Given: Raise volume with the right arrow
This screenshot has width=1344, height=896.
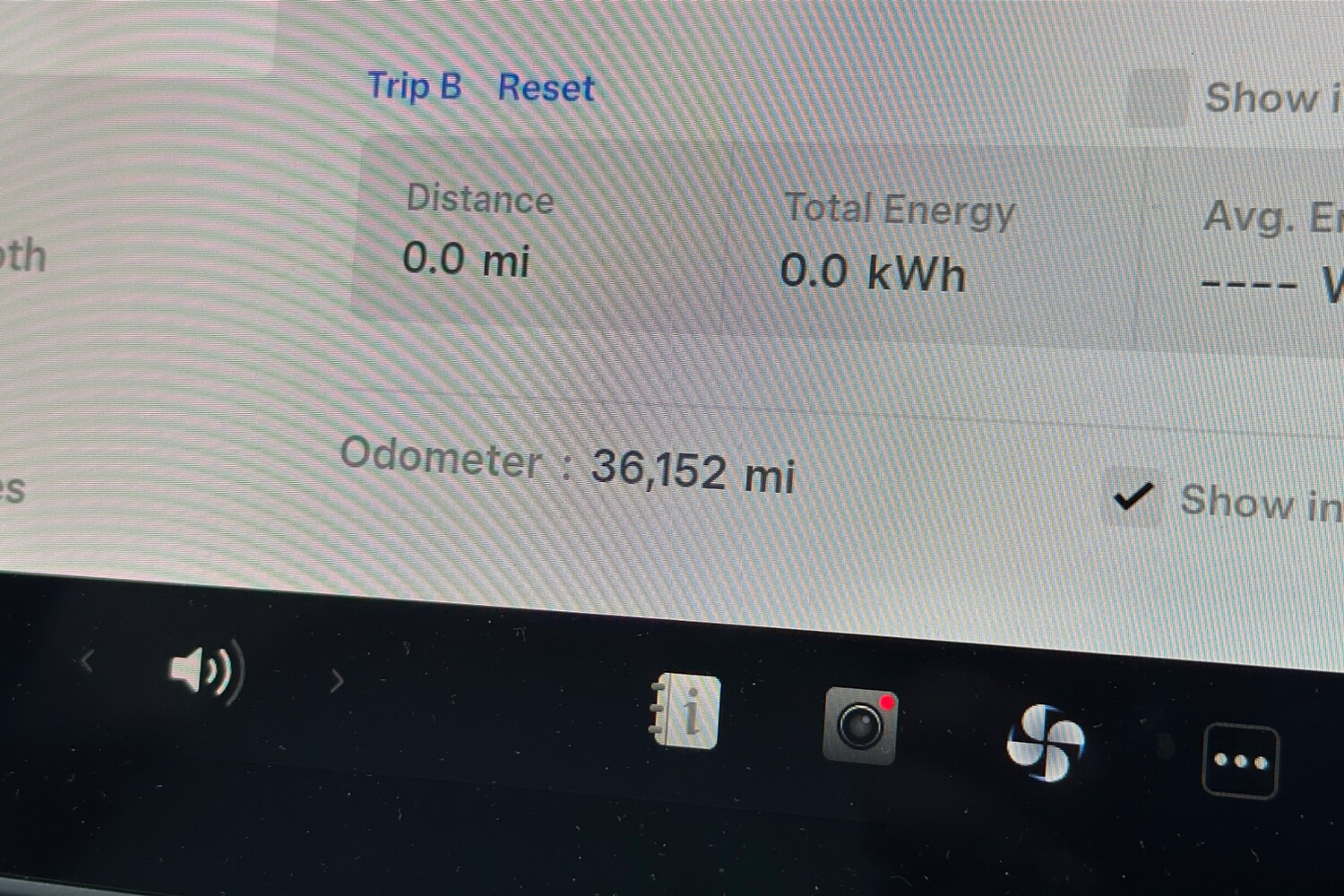Looking at the screenshot, I should click(x=337, y=681).
